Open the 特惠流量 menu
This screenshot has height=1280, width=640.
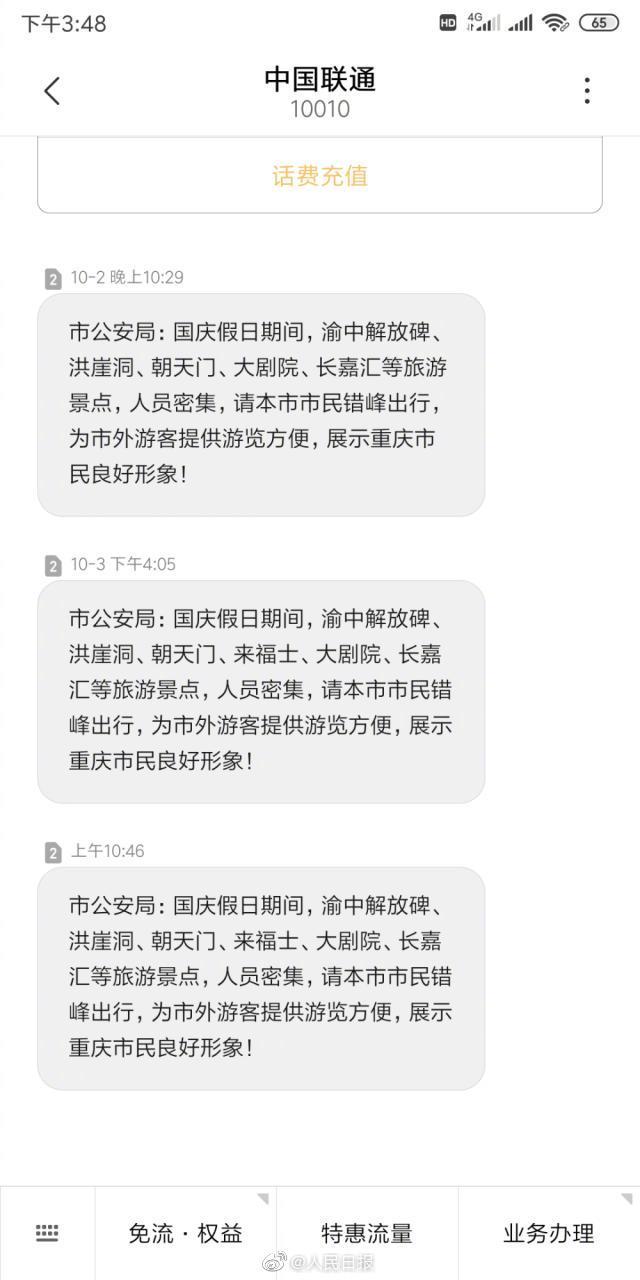367,1233
